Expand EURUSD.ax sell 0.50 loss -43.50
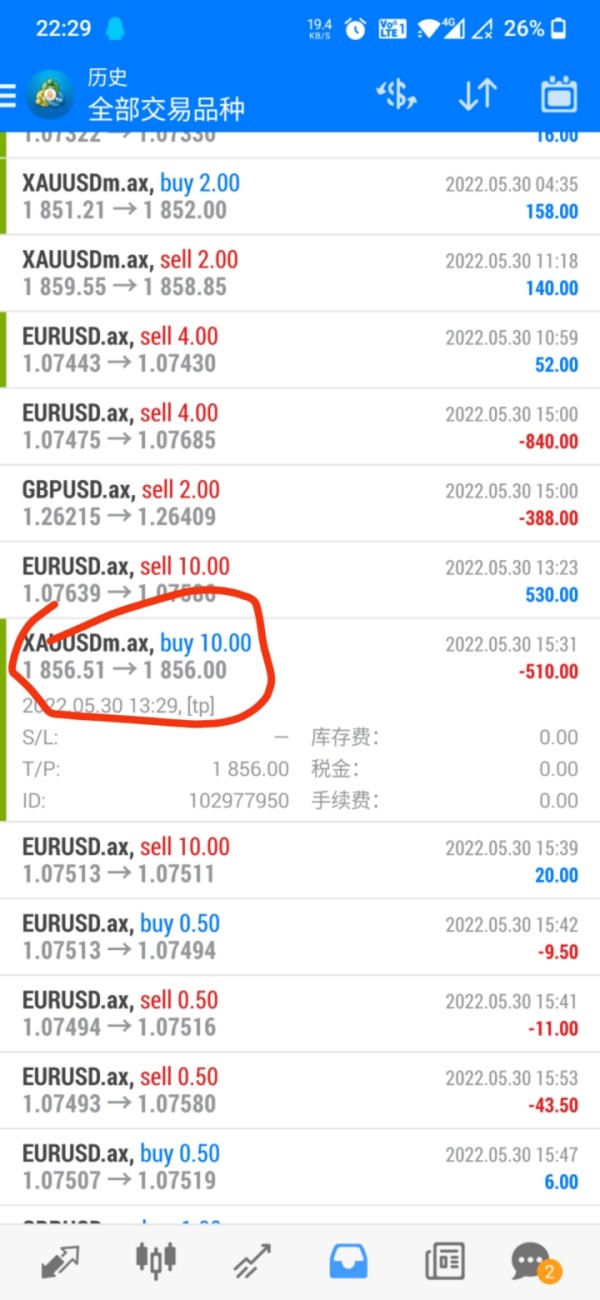This screenshot has width=600, height=1300. pos(300,1091)
